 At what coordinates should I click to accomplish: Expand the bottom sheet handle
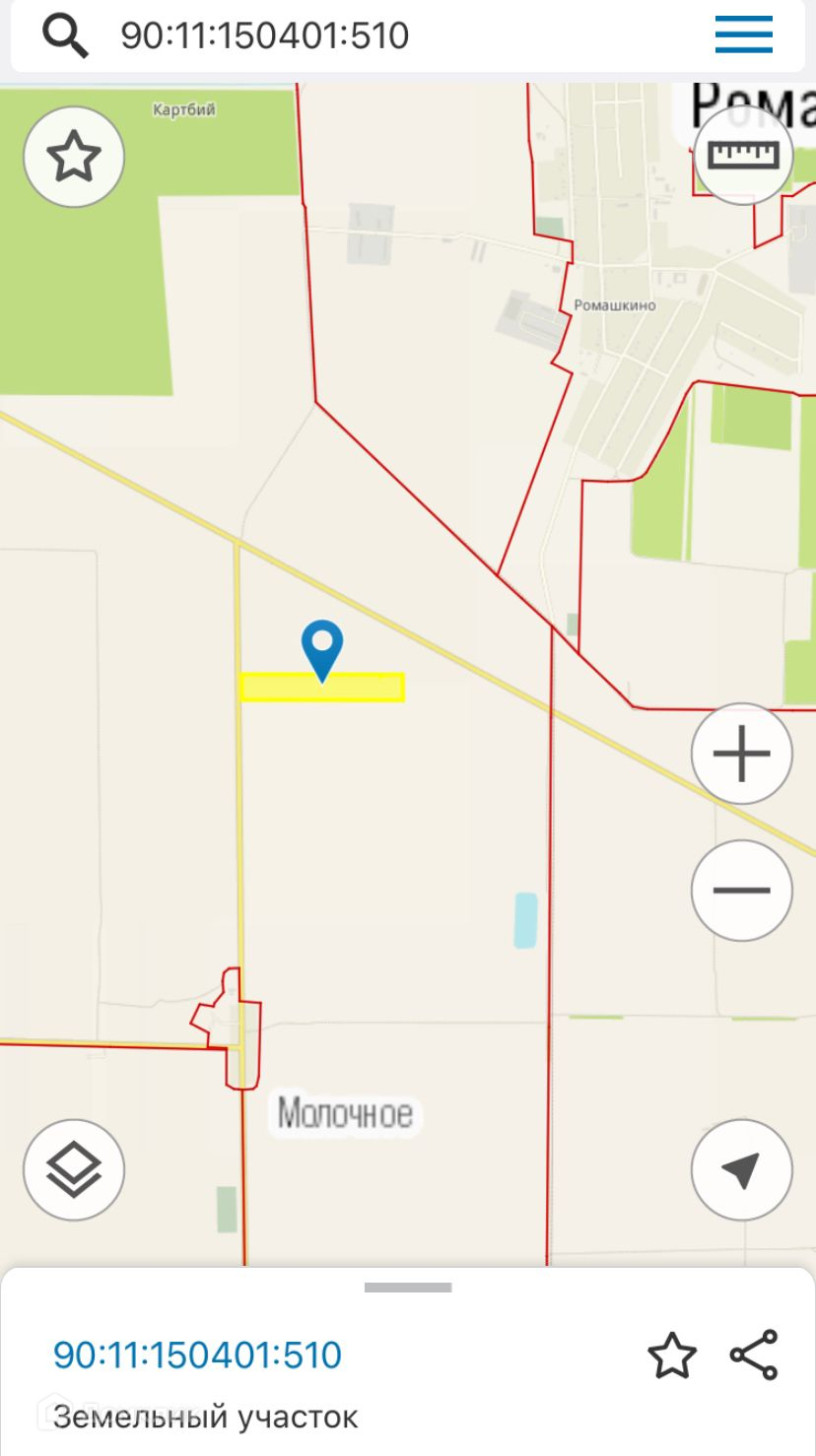(x=408, y=1288)
